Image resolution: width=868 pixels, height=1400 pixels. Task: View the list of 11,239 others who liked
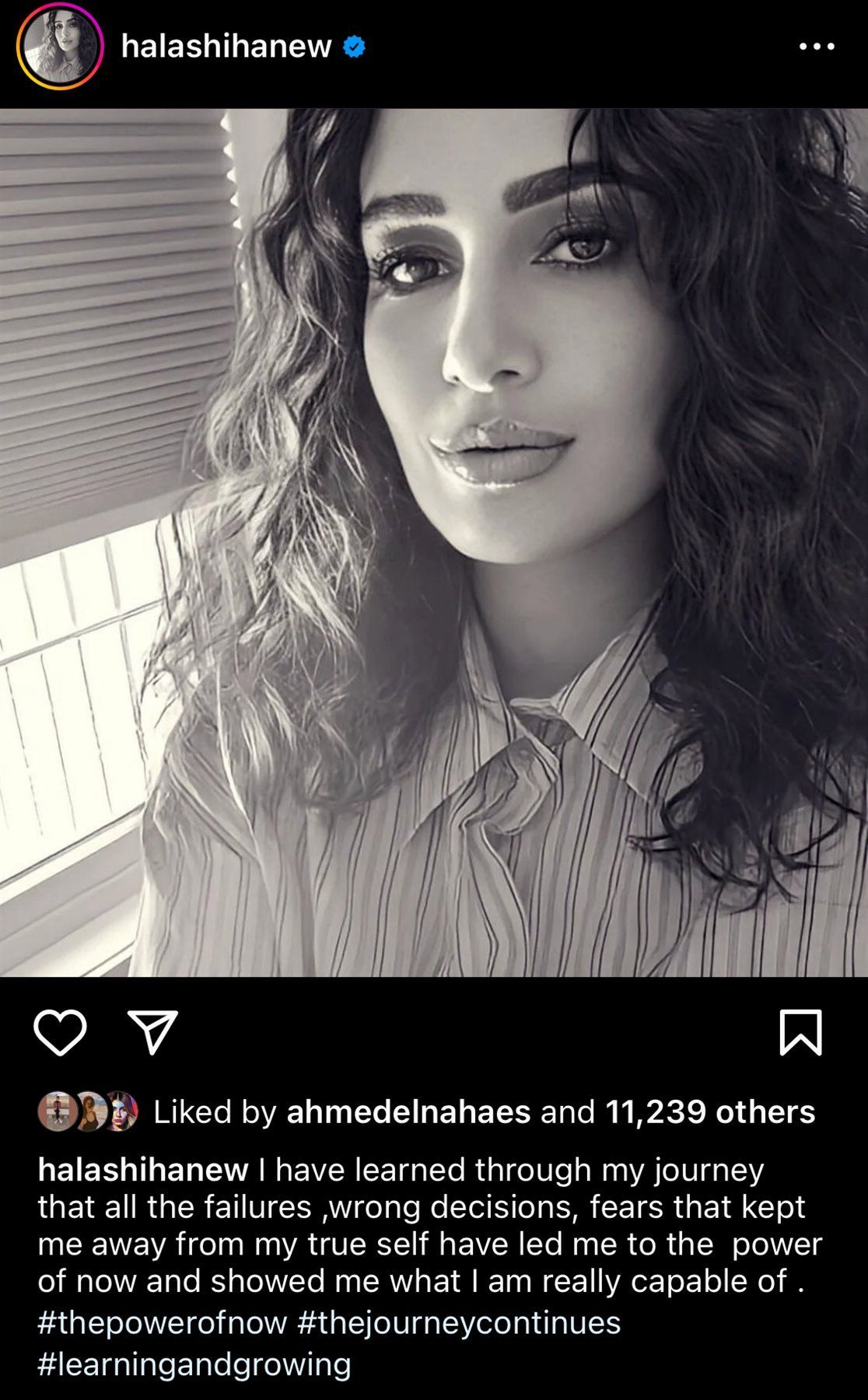pos(709,1111)
